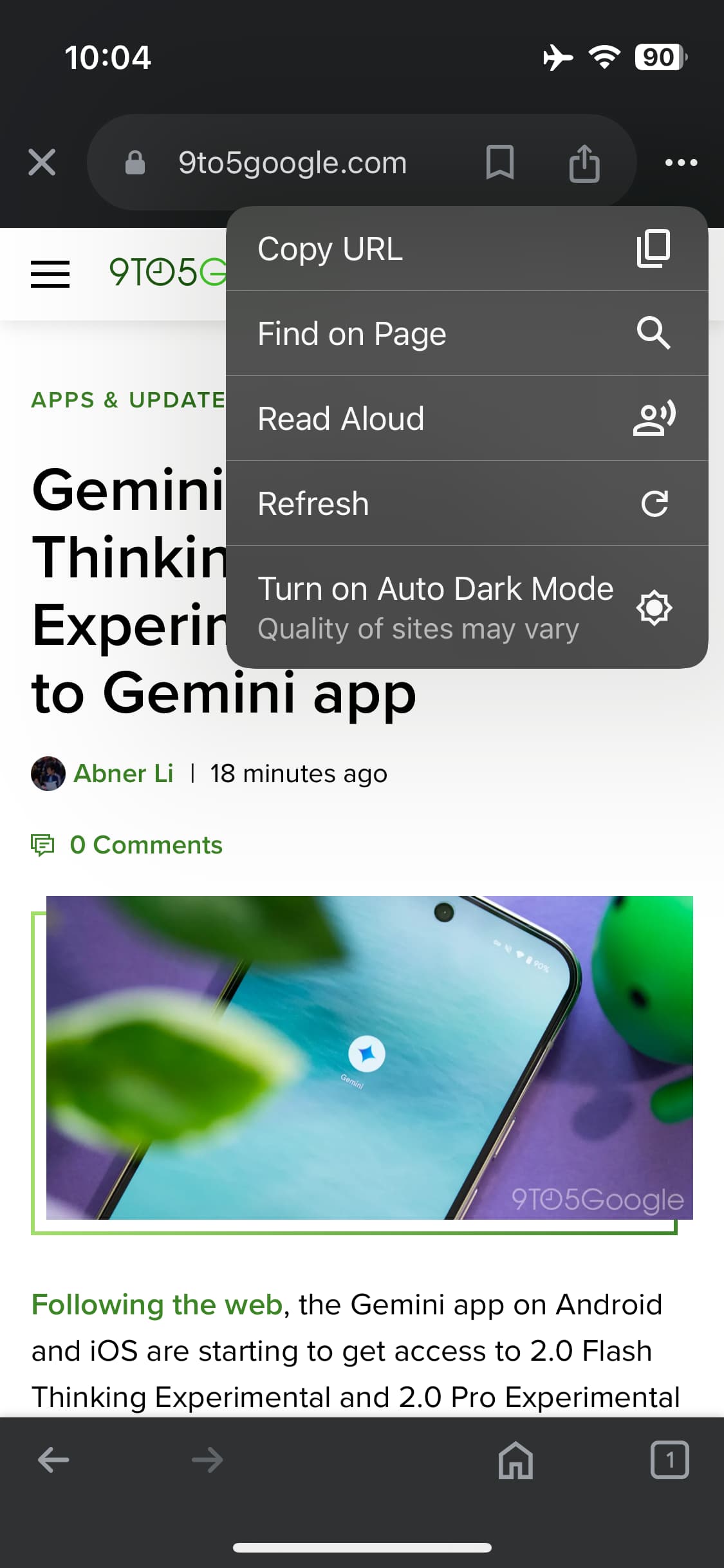Viewport: 724px width, 1568px height.
Task: Close the in-app browser
Action: [42, 162]
